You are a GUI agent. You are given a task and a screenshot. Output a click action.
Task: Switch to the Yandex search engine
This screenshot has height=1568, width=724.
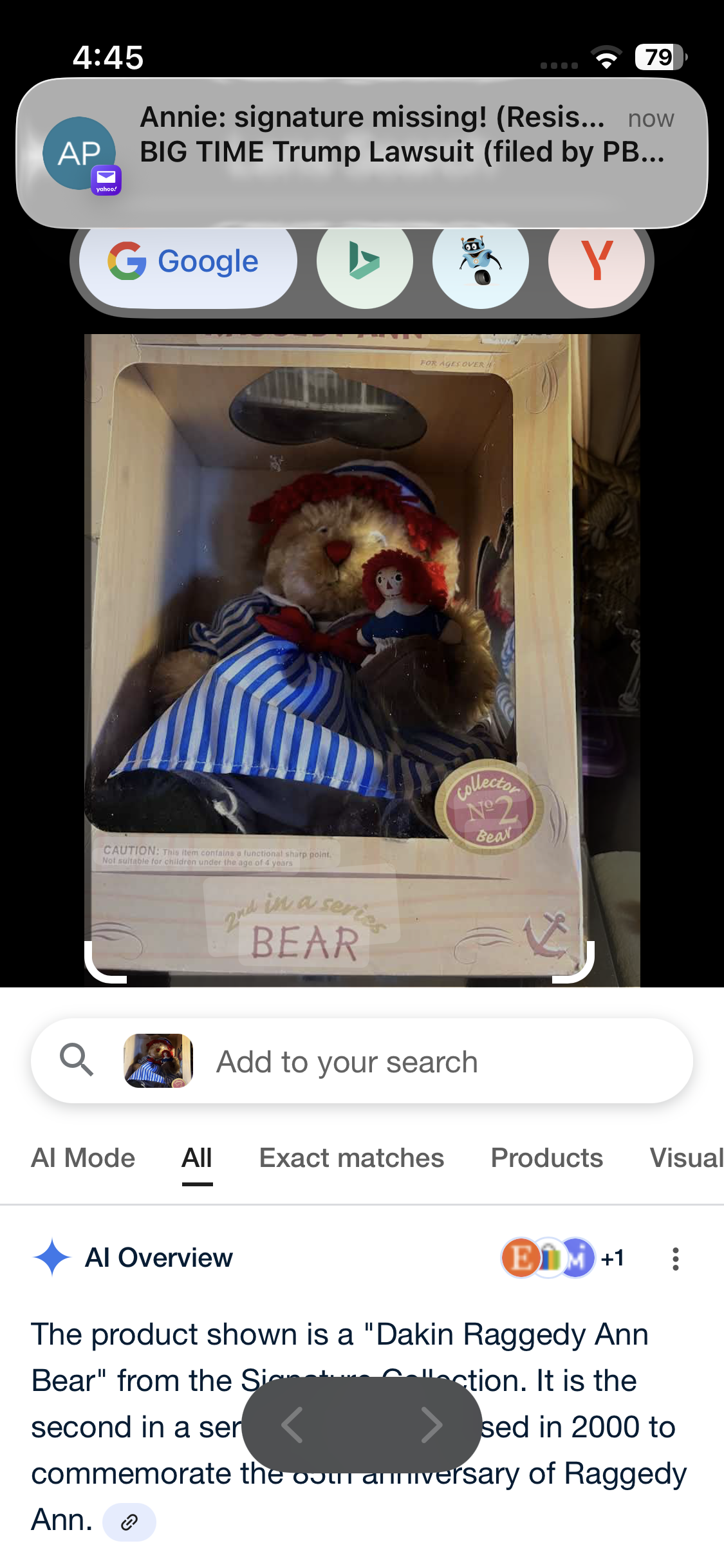tap(596, 261)
